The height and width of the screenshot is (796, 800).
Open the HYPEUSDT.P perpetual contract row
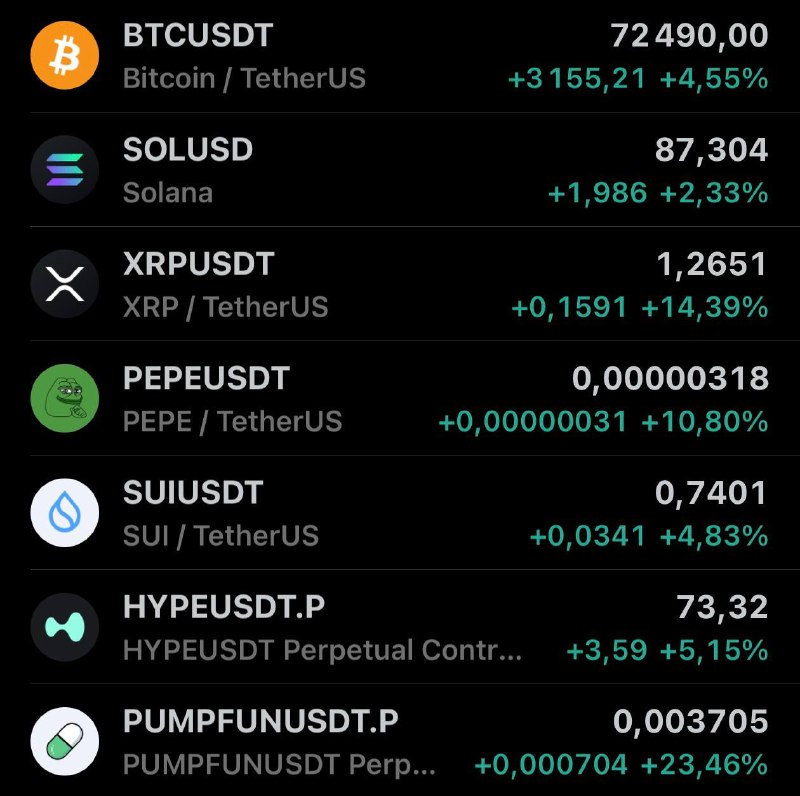pos(400,627)
